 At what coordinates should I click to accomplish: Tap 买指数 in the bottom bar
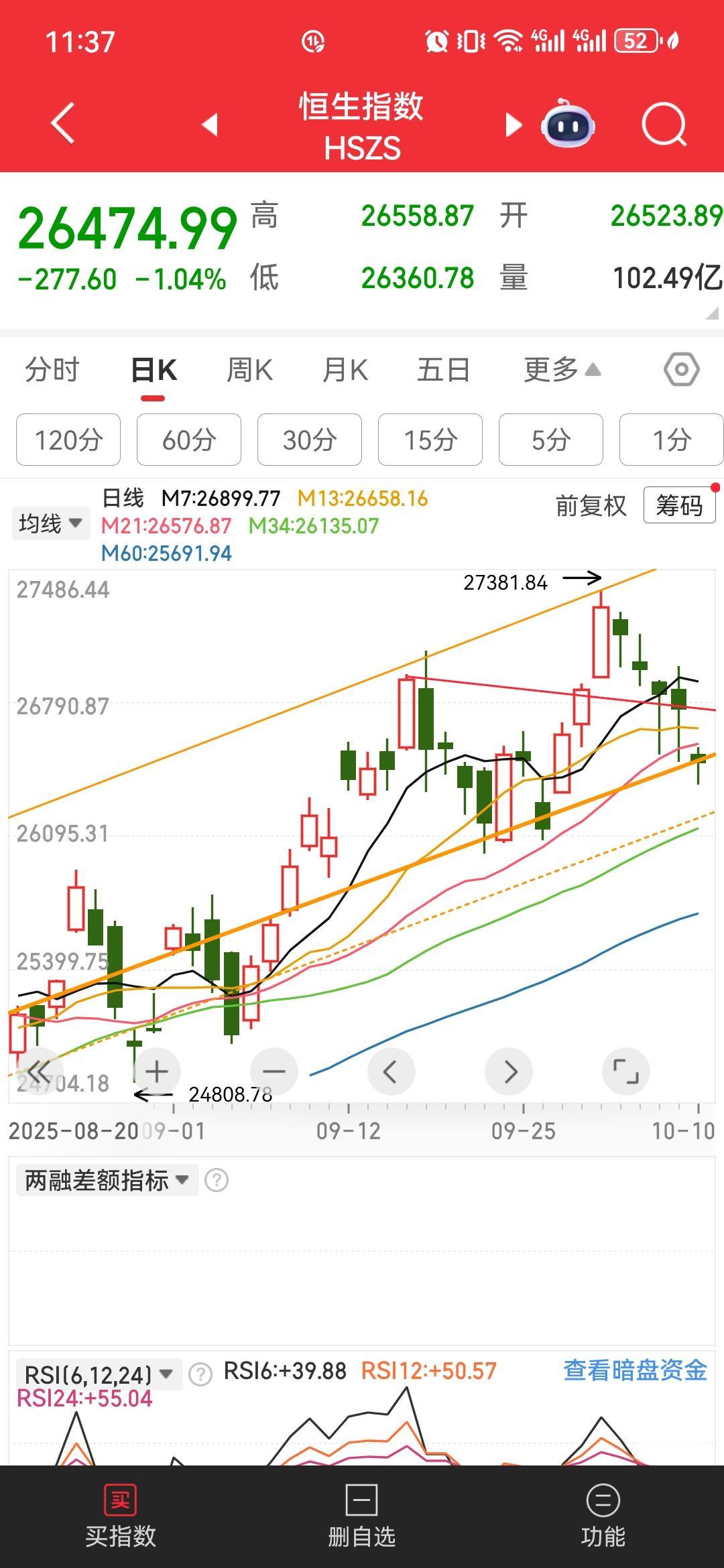[x=121, y=1516]
